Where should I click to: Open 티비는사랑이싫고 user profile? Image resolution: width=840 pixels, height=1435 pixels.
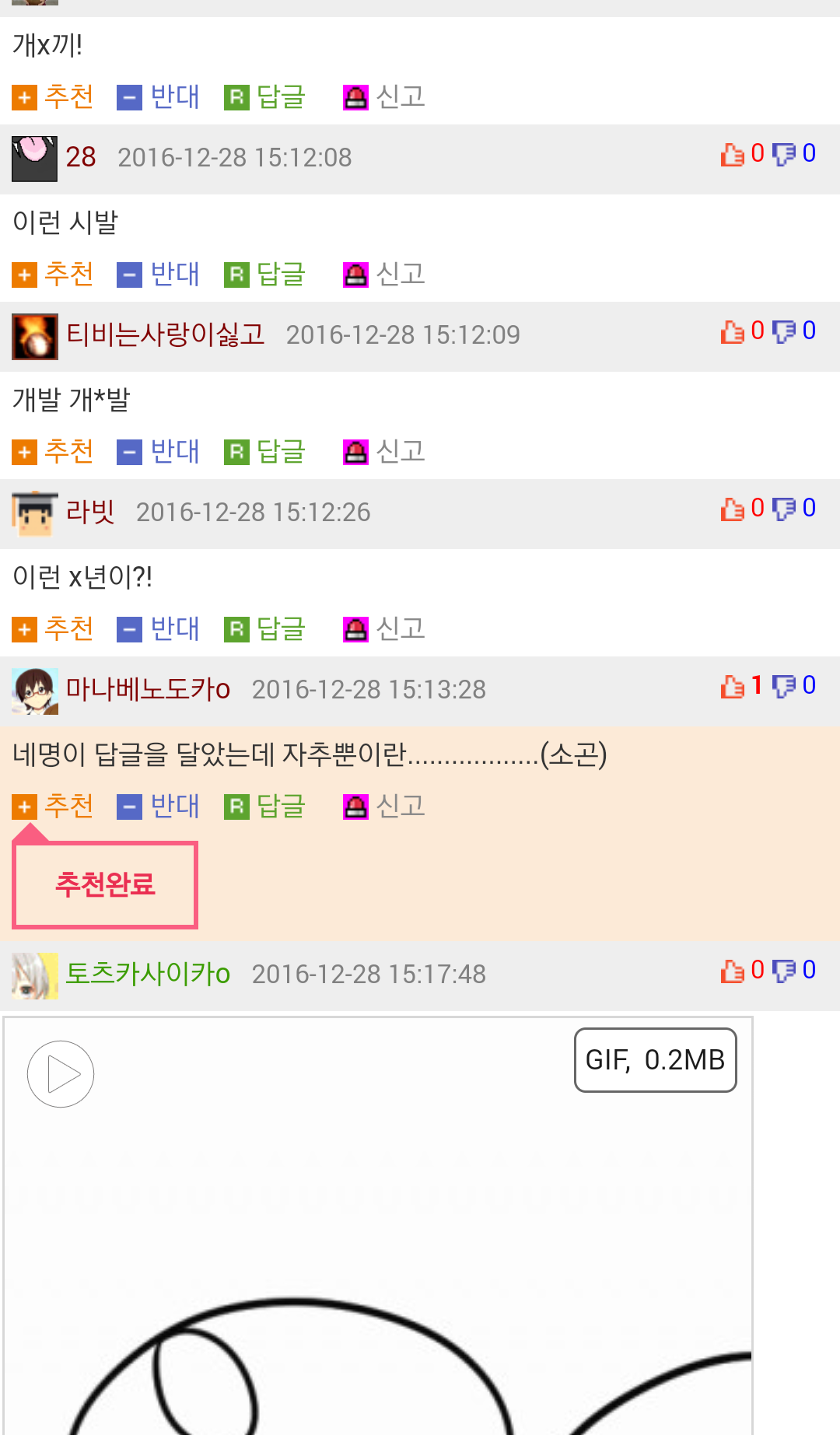(x=165, y=334)
